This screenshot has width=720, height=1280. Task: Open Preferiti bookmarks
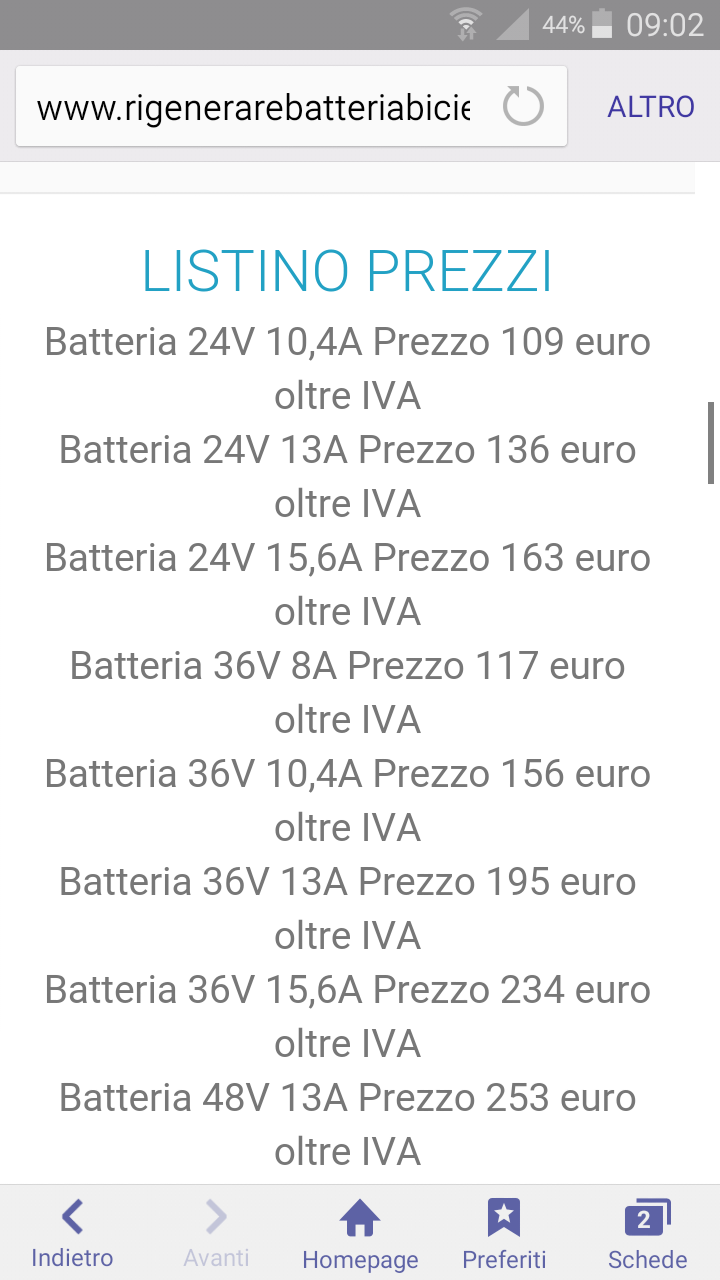point(504,1233)
